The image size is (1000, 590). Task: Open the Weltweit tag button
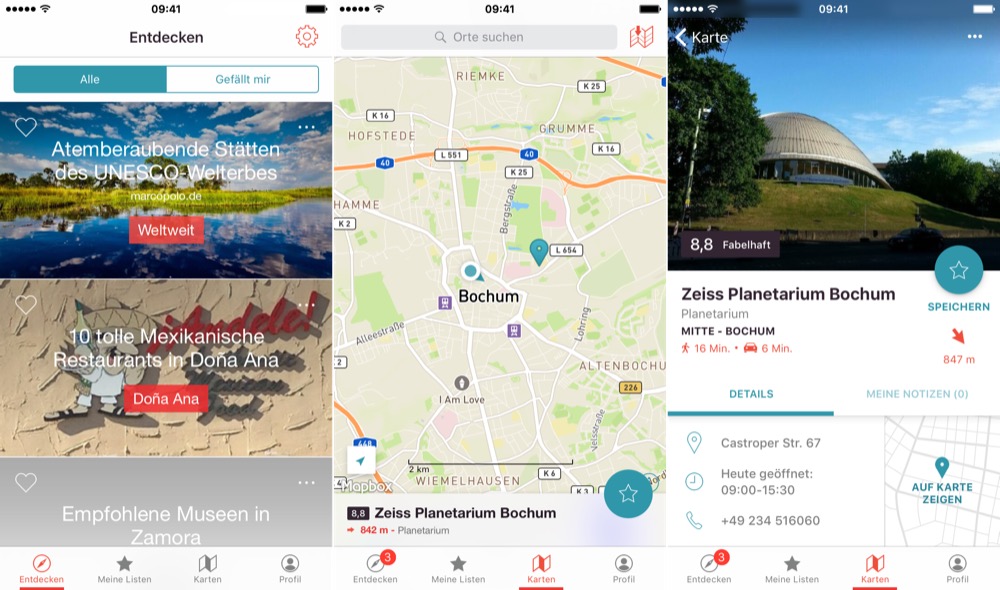pos(166,231)
